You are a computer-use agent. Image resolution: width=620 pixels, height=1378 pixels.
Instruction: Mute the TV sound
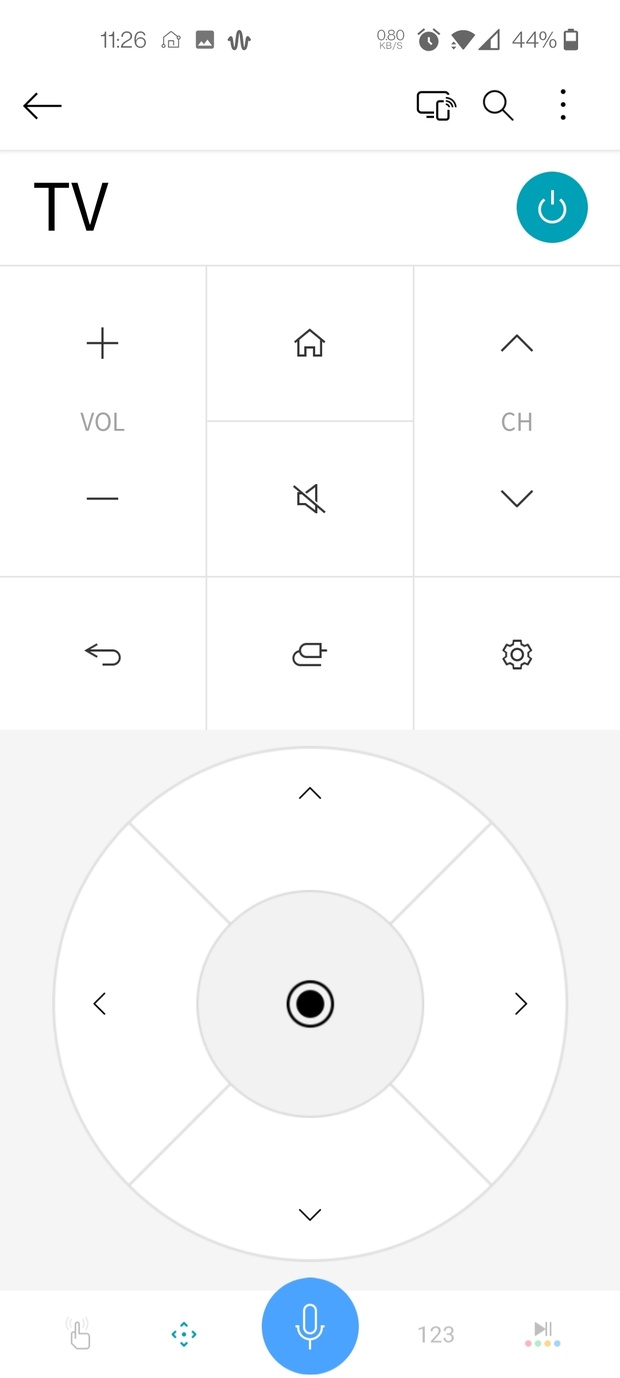coord(310,498)
